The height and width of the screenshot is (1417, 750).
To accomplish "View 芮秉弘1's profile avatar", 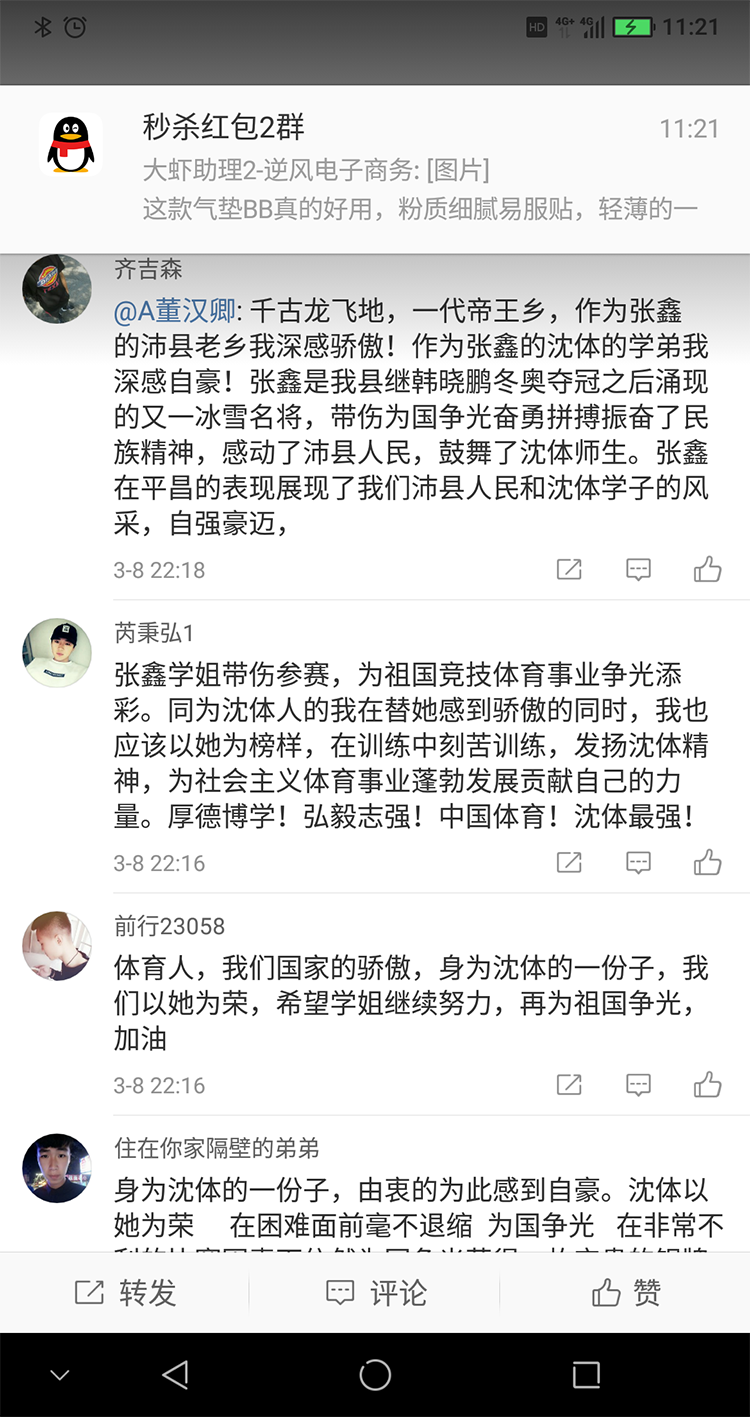I will [57, 652].
